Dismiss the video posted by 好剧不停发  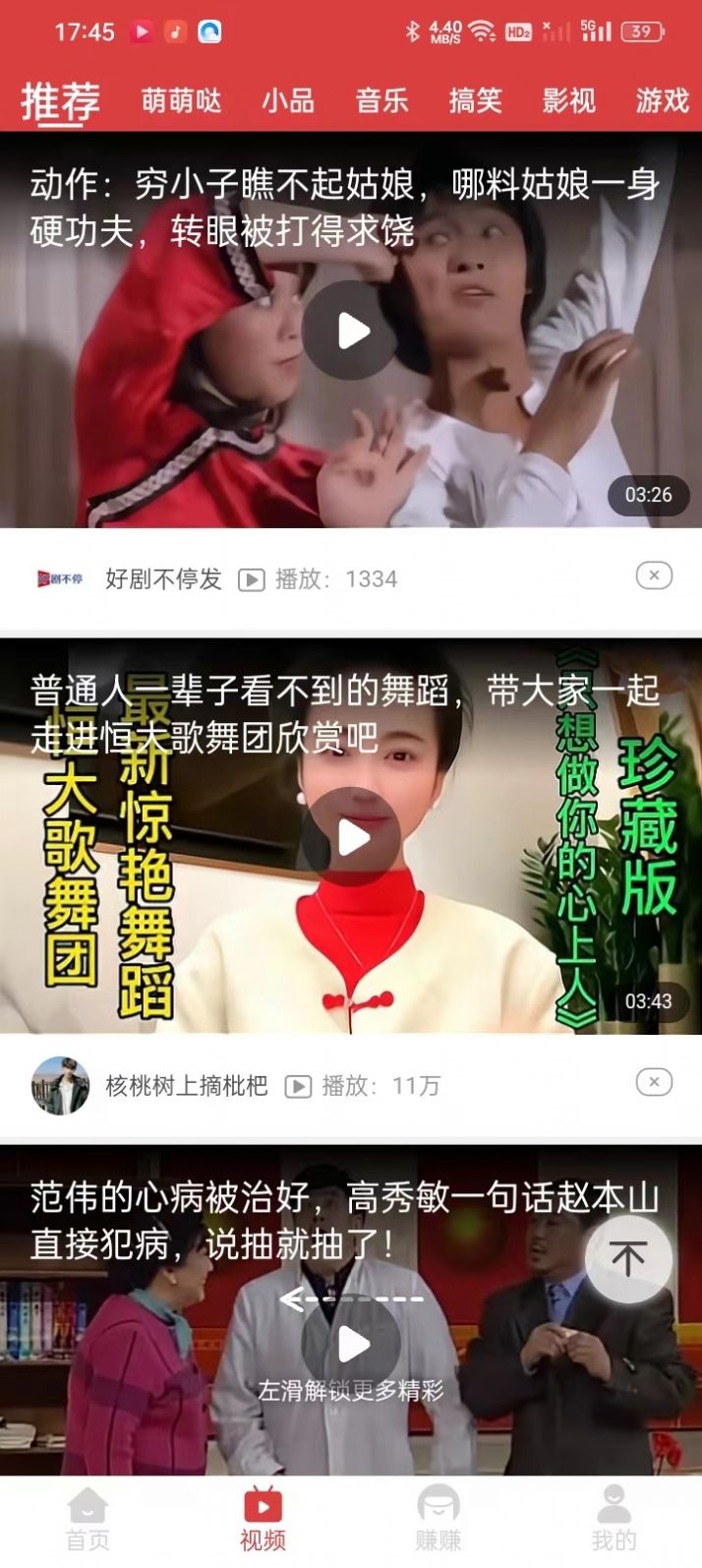tap(654, 575)
